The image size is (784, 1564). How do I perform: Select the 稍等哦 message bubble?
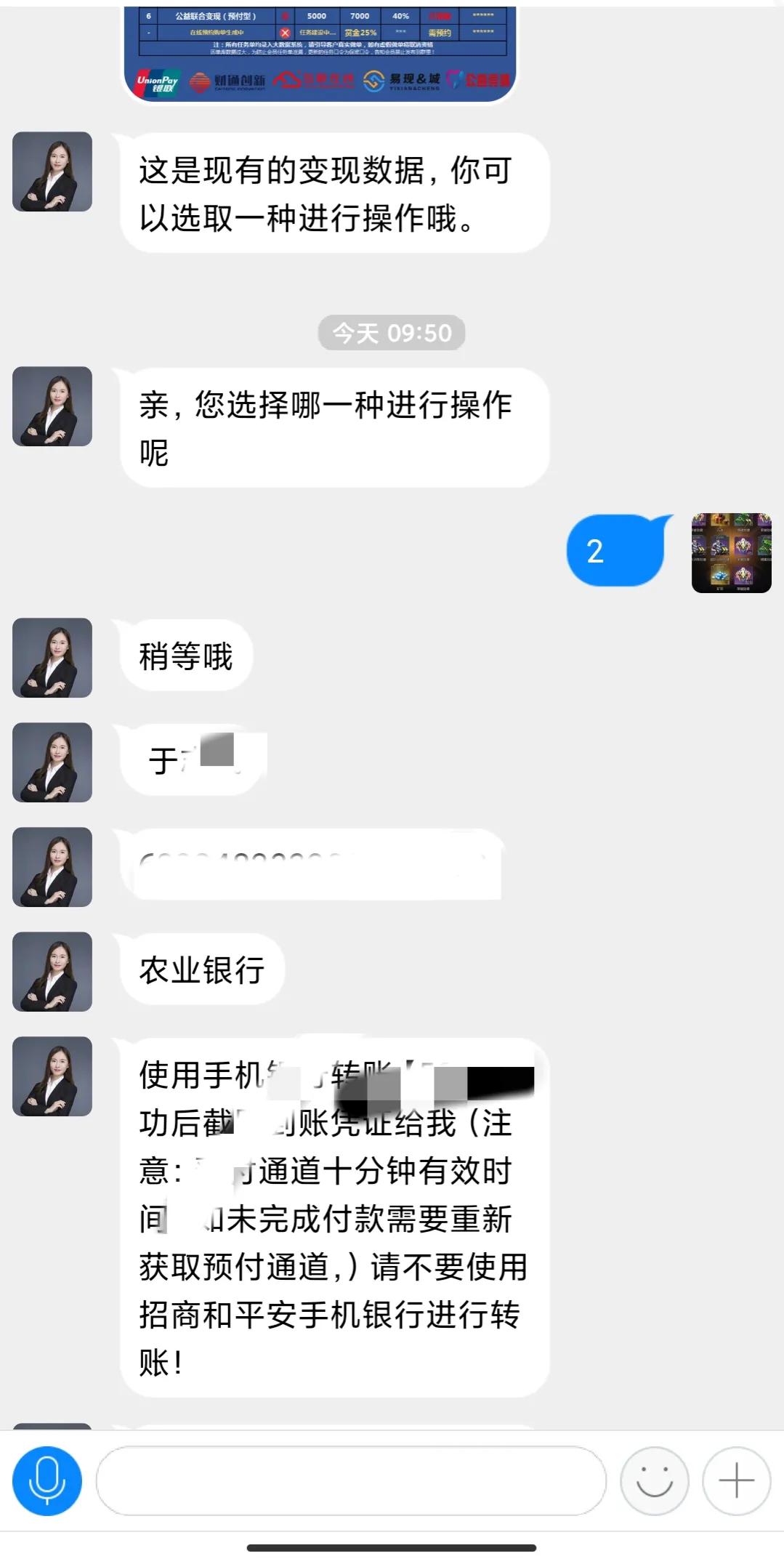click(x=186, y=655)
